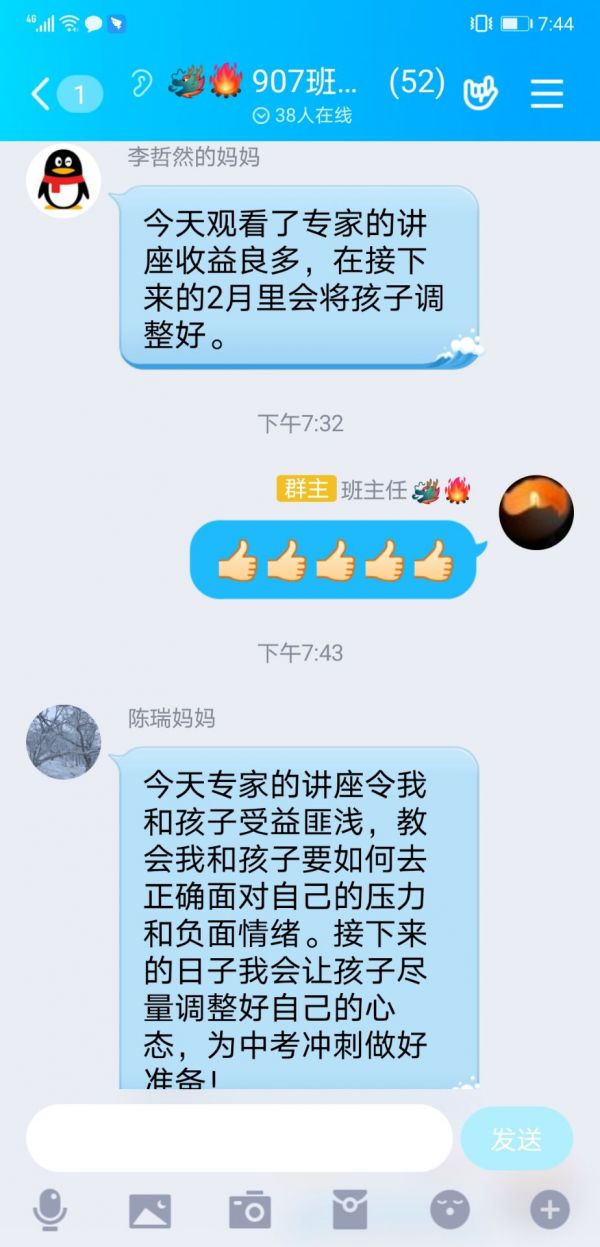600x1247 pixels.
Task: Tap the 发送 send button
Action: tap(516, 1138)
